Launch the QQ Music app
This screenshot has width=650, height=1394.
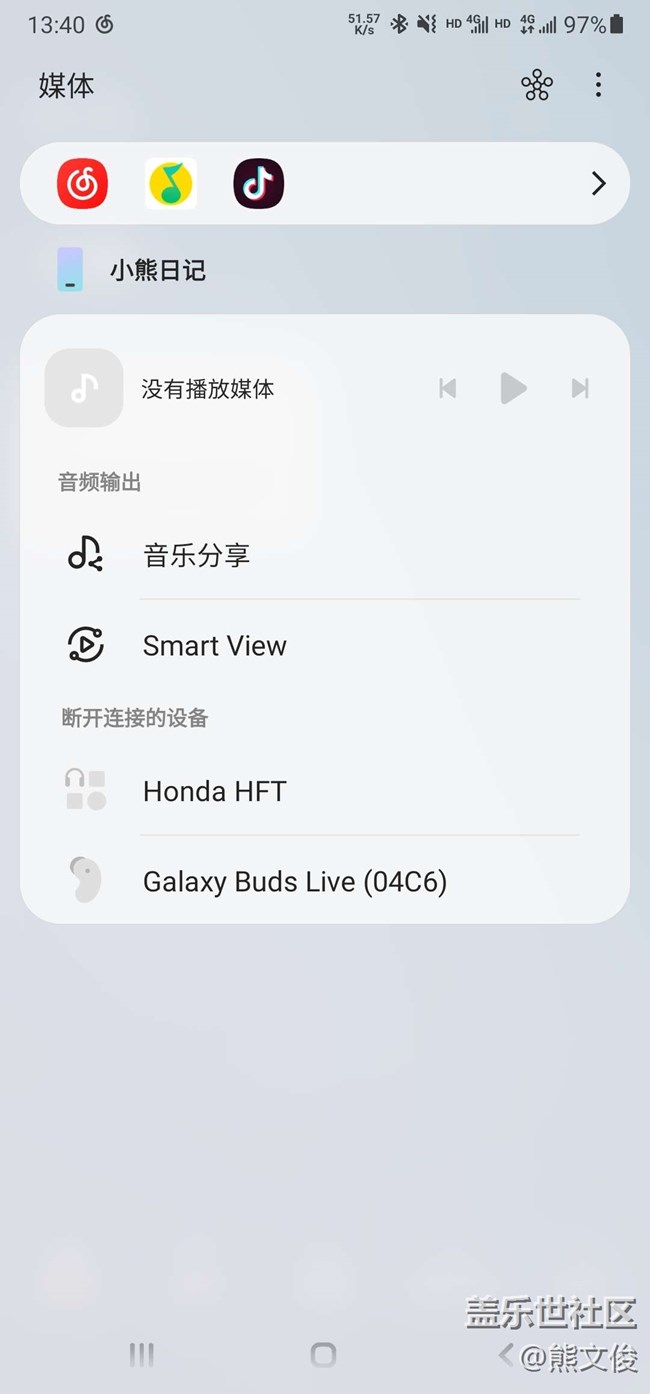tap(171, 184)
